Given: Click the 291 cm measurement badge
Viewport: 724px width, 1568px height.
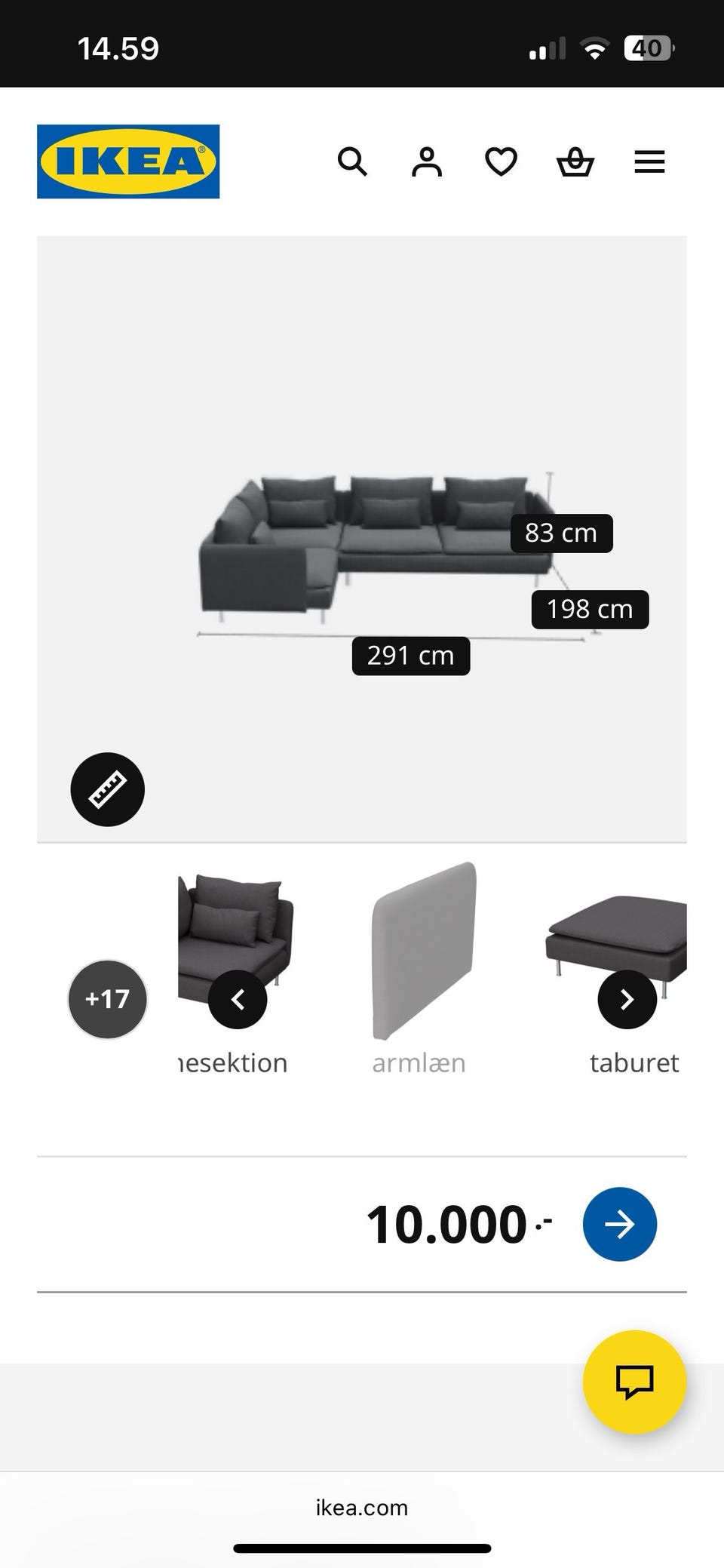Looking at the screenshot, I should tap(410, 655).
